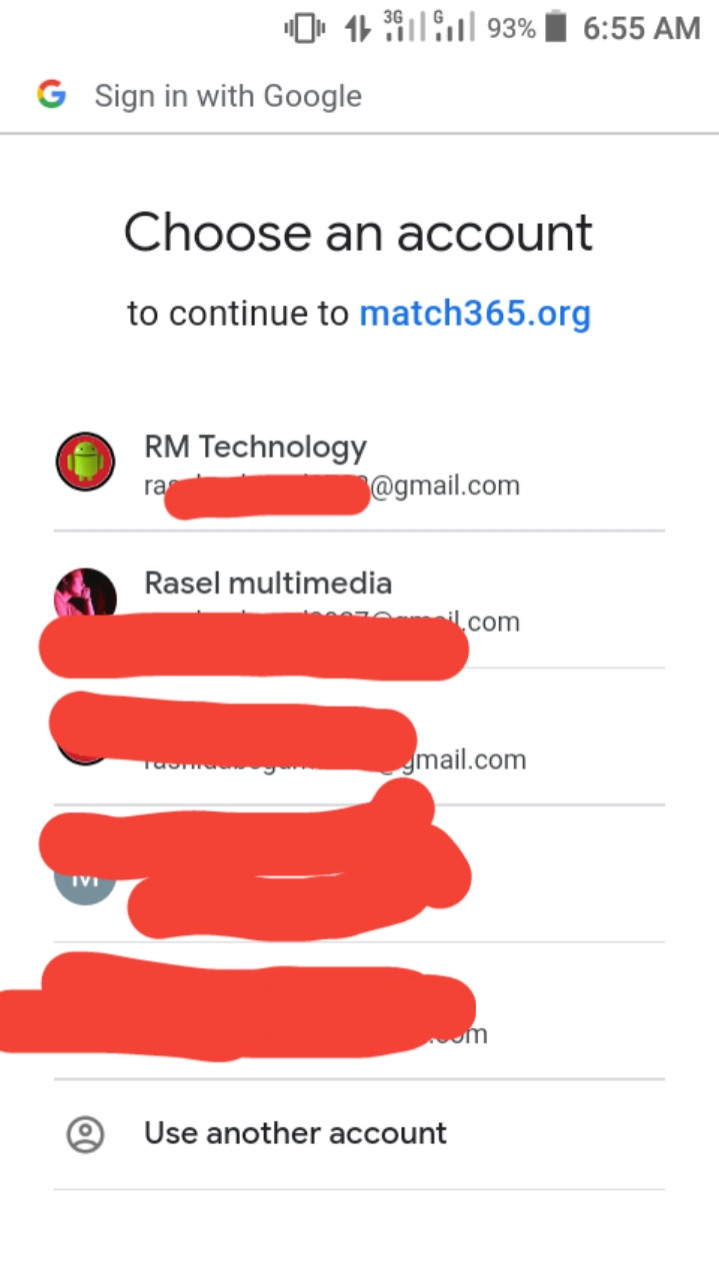
Task: Select the RM Technology account
Action: pos(256,447)
